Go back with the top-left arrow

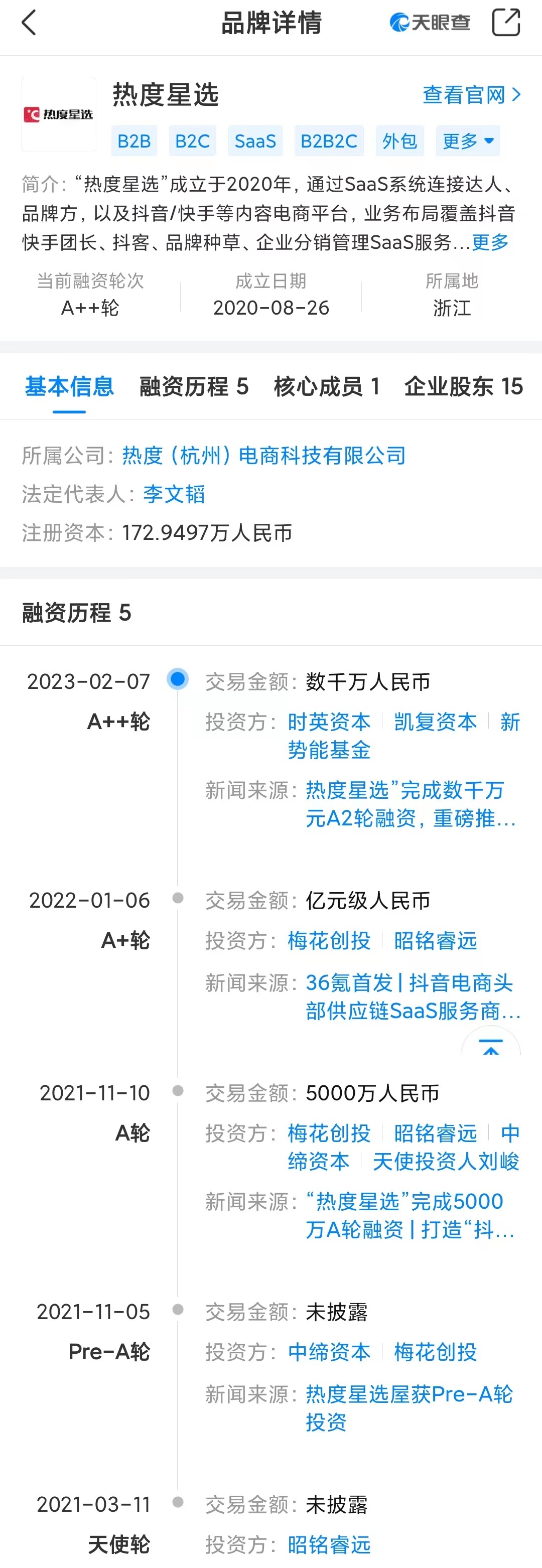[x=29, y=23]
